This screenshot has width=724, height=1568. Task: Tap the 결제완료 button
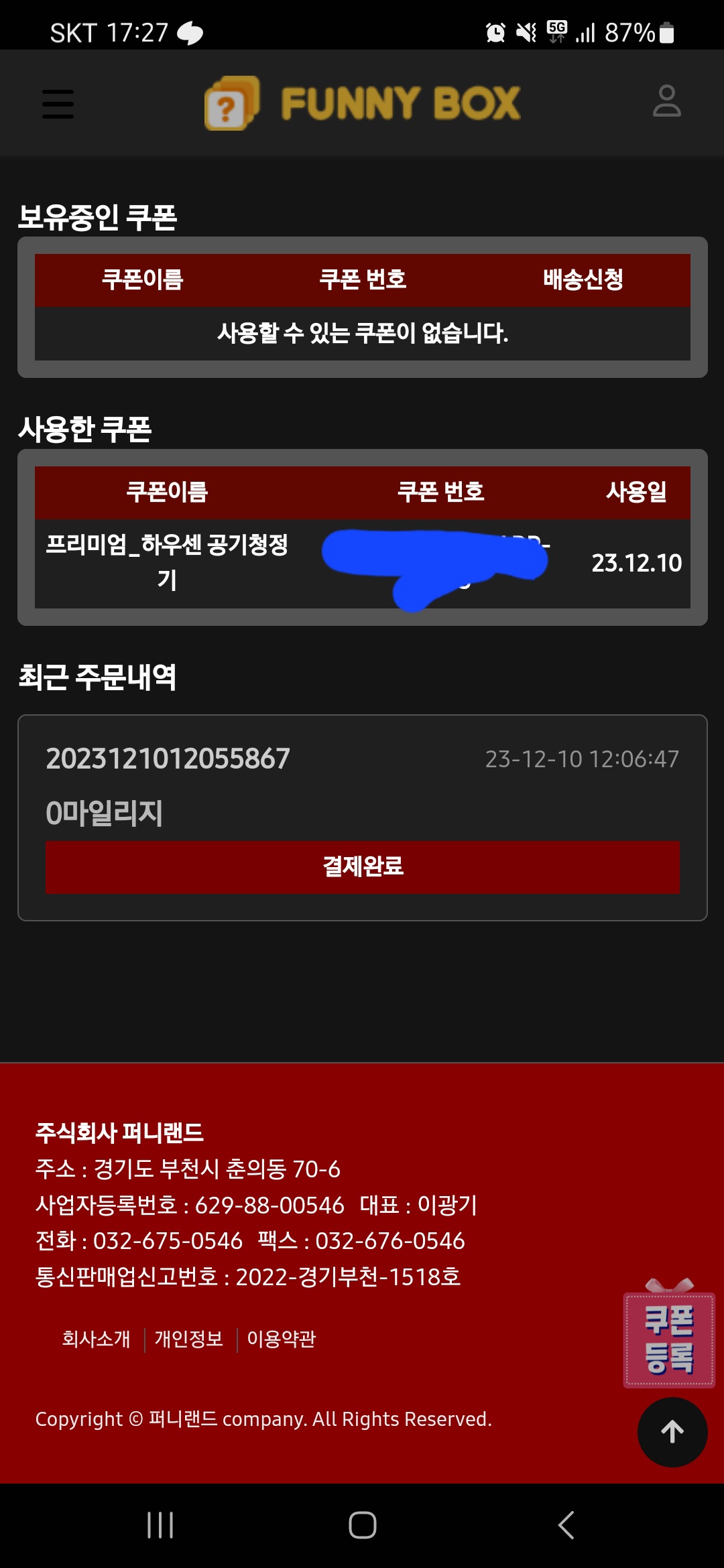click(x=363, y=866)
